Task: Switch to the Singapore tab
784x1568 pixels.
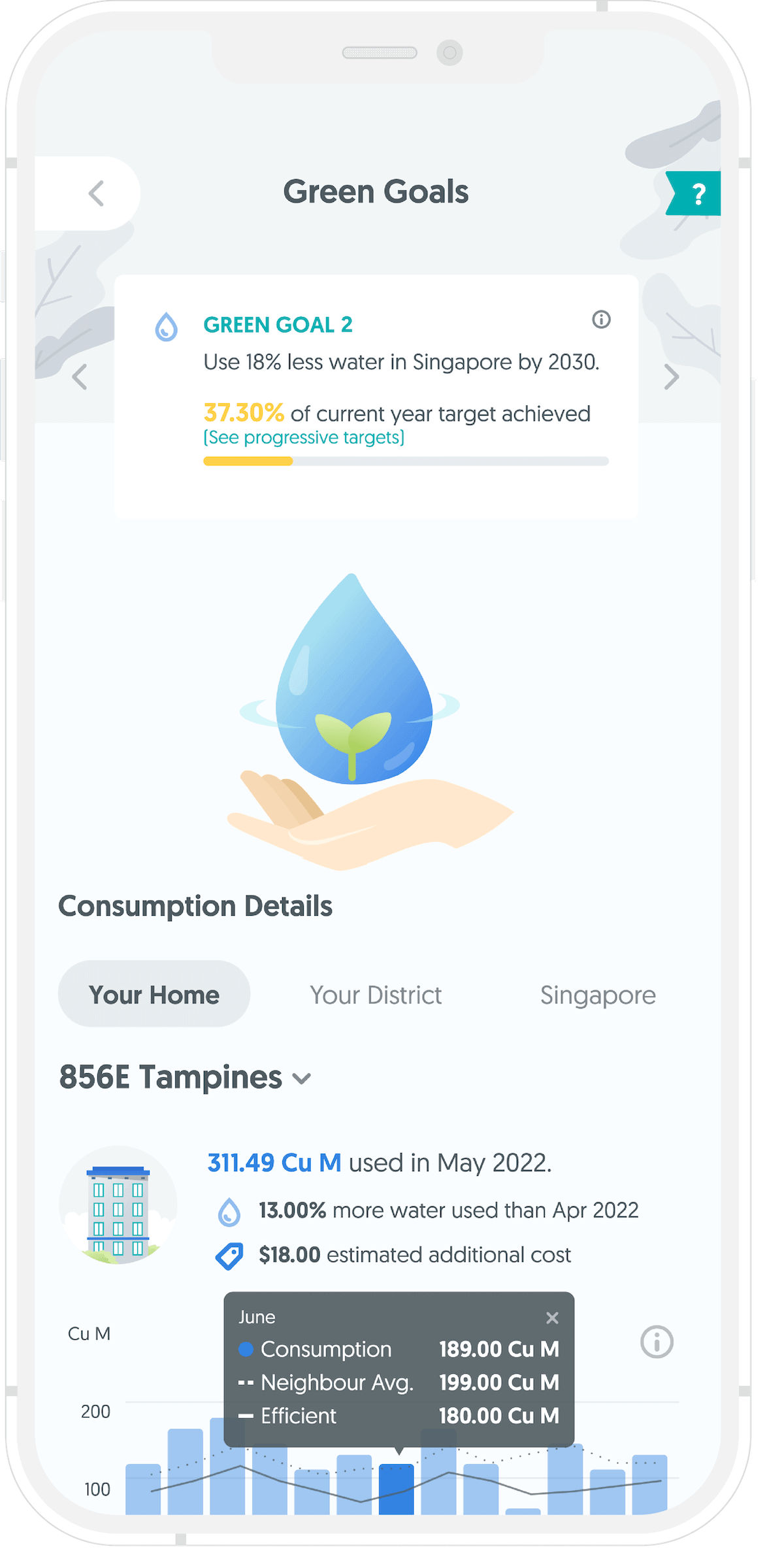Action: click(598, 995)
